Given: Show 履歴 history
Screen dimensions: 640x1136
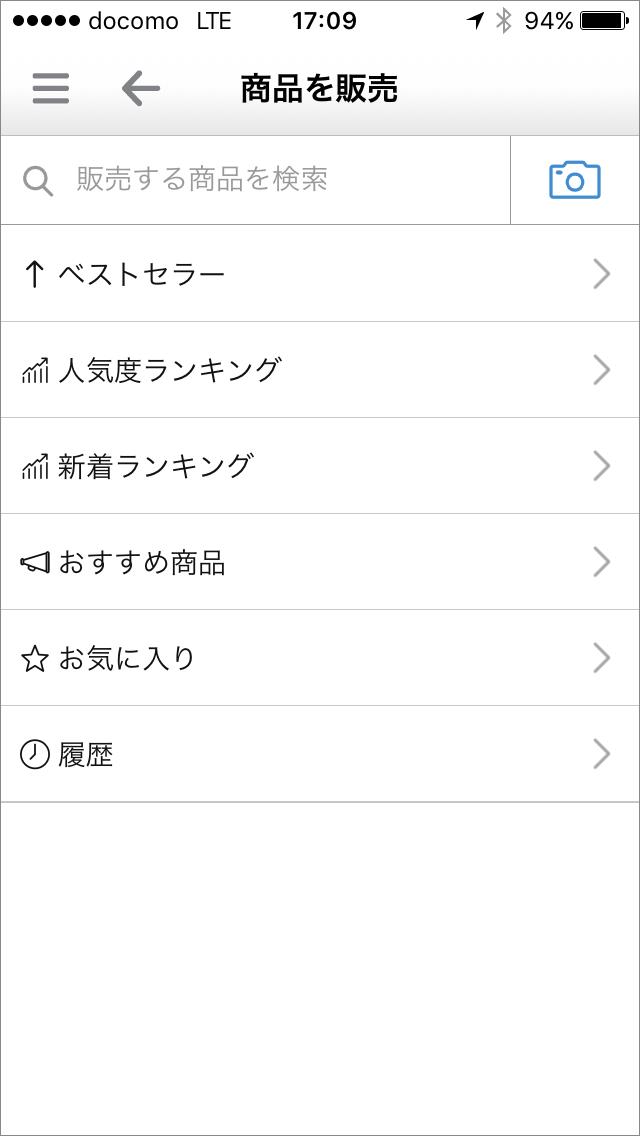Looking at the screenshot, I should [320, 754].
